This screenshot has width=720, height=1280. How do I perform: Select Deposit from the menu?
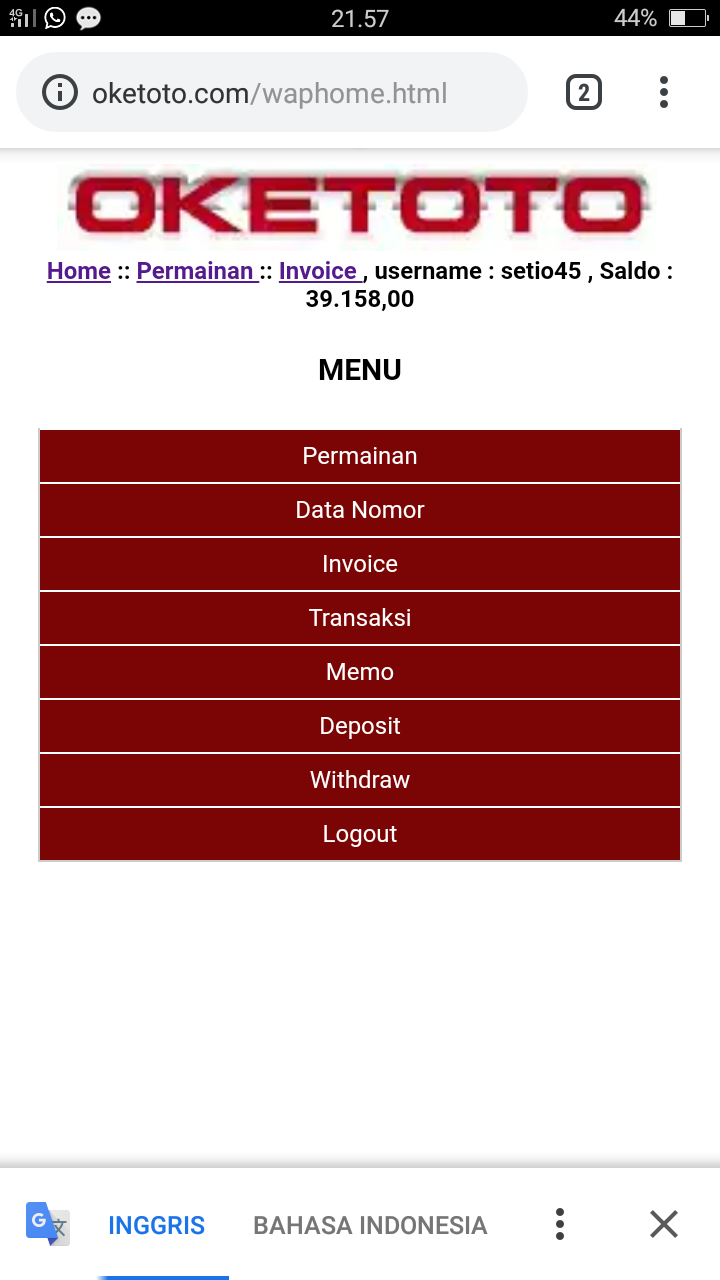pyautogui.click(x=360, y=726)
